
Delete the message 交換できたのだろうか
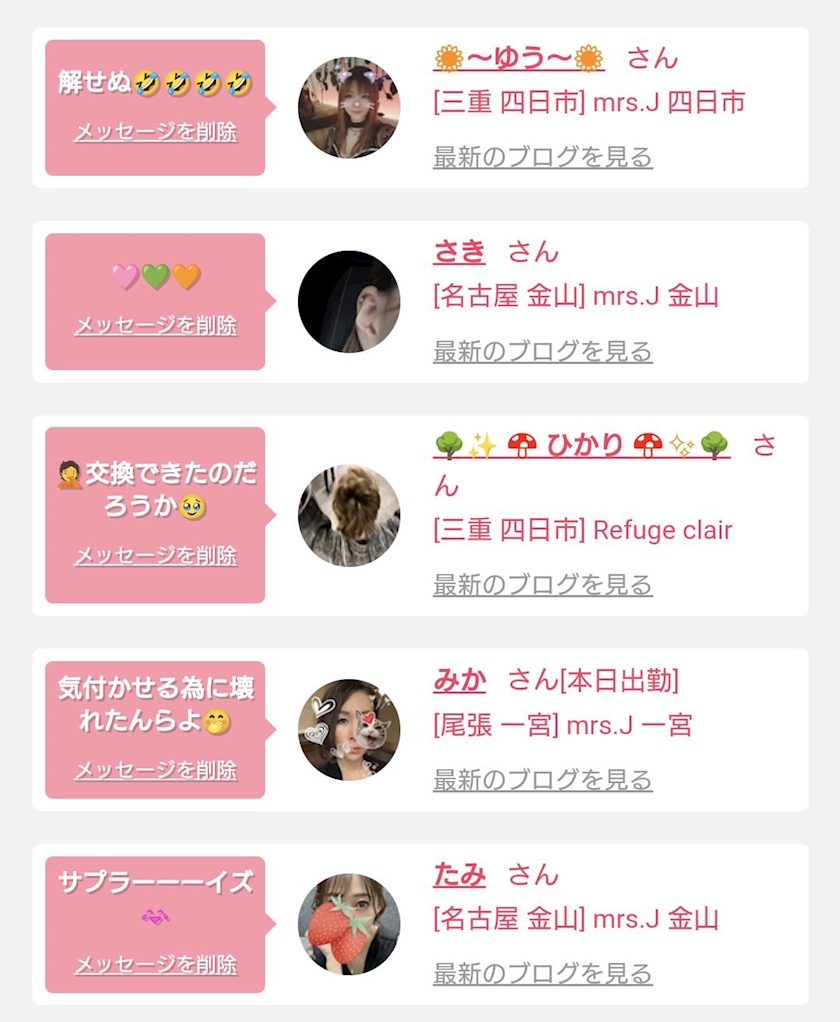pyautogui.click(x=155, y=556)
